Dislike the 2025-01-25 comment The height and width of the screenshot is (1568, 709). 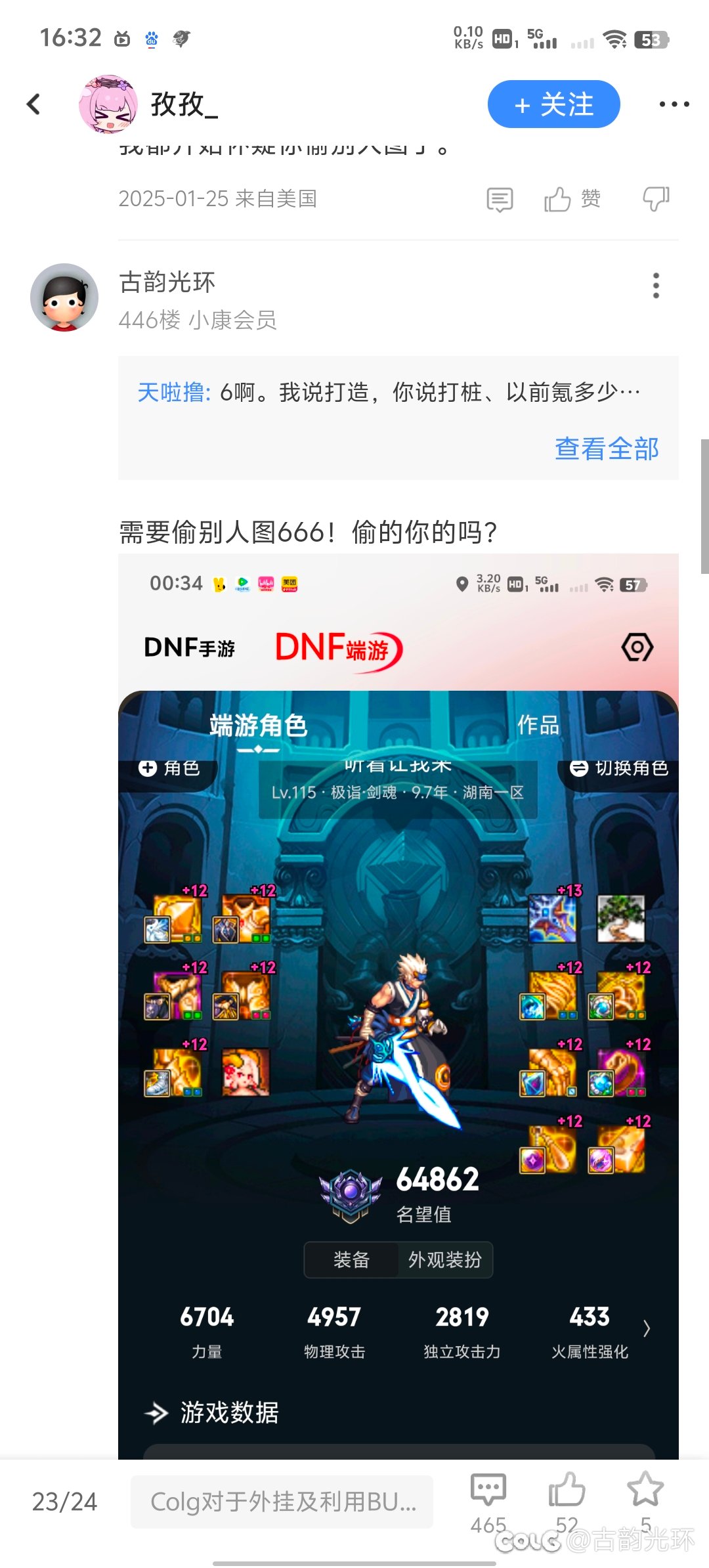point(656,199)
